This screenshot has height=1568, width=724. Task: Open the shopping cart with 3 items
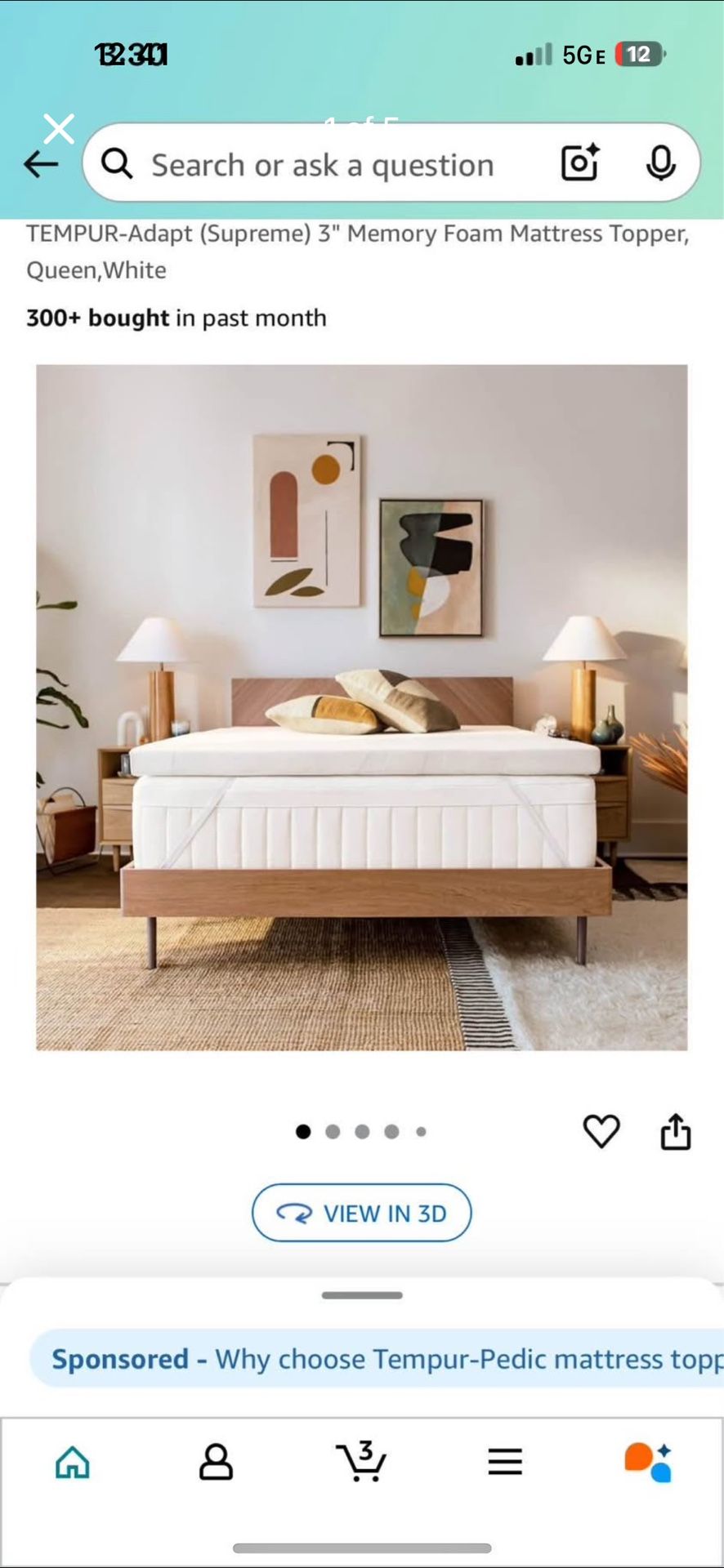[360, 1462]
